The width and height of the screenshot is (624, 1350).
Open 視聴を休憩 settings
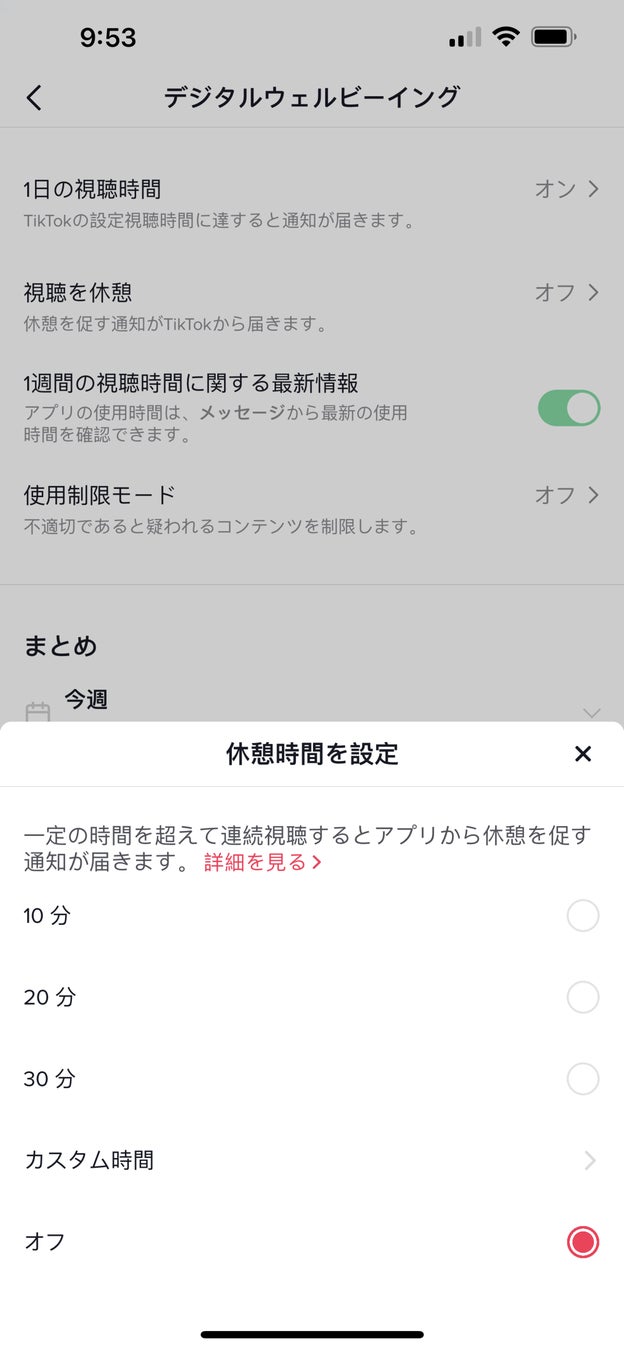pos(311,306)
